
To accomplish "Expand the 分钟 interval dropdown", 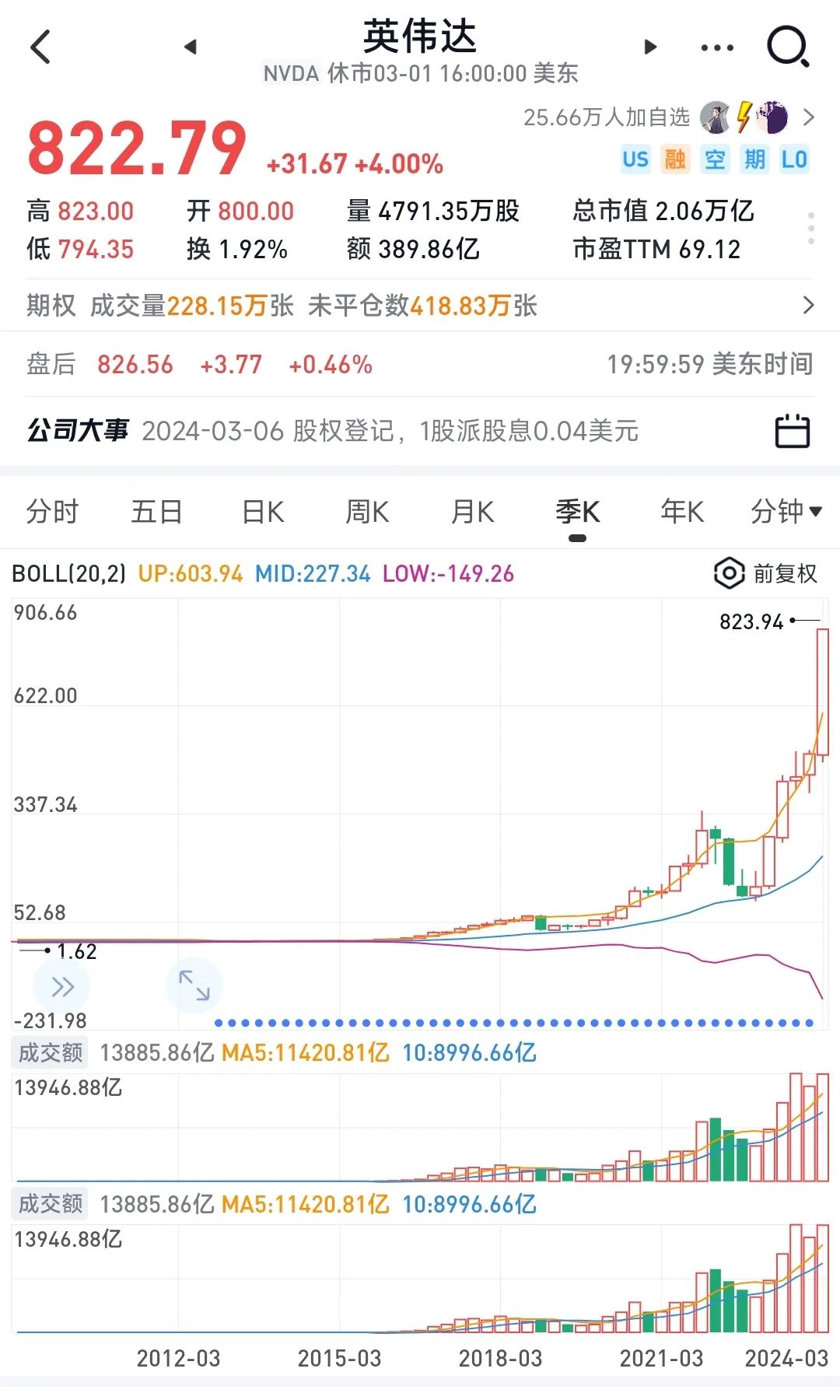I will [x=786, y=512].
